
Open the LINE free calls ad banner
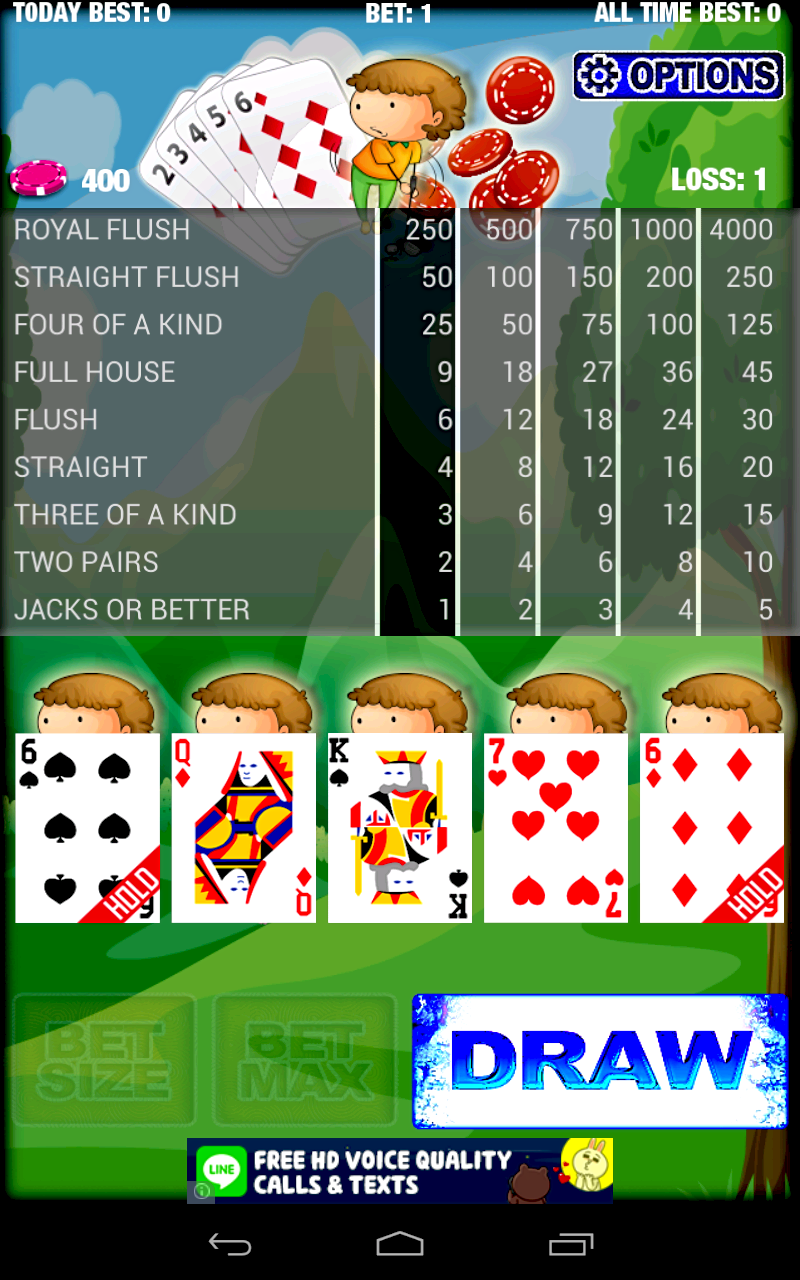click(x=400, y=1171)
